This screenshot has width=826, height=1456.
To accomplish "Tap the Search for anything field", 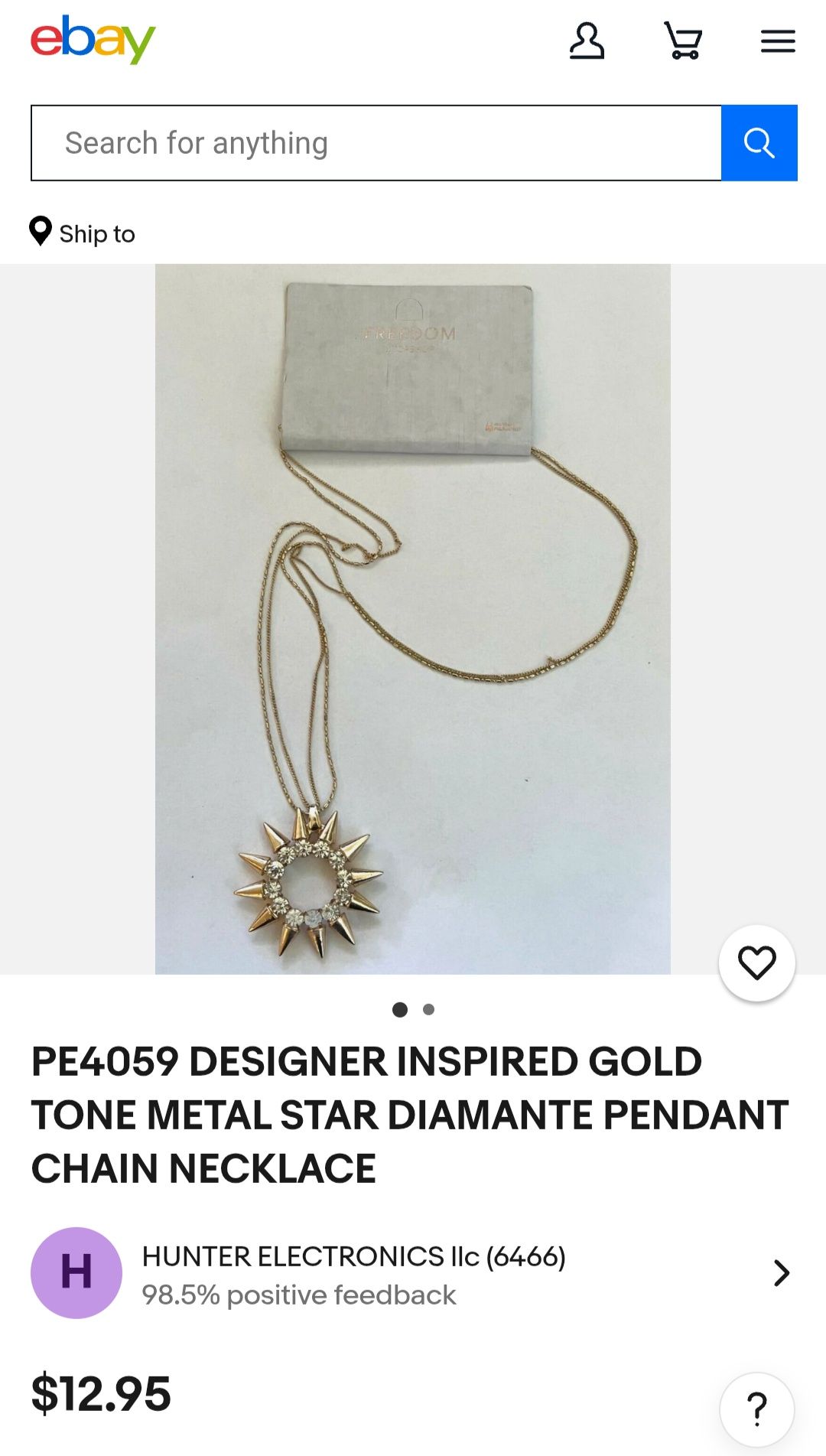I will click(376, 143).
